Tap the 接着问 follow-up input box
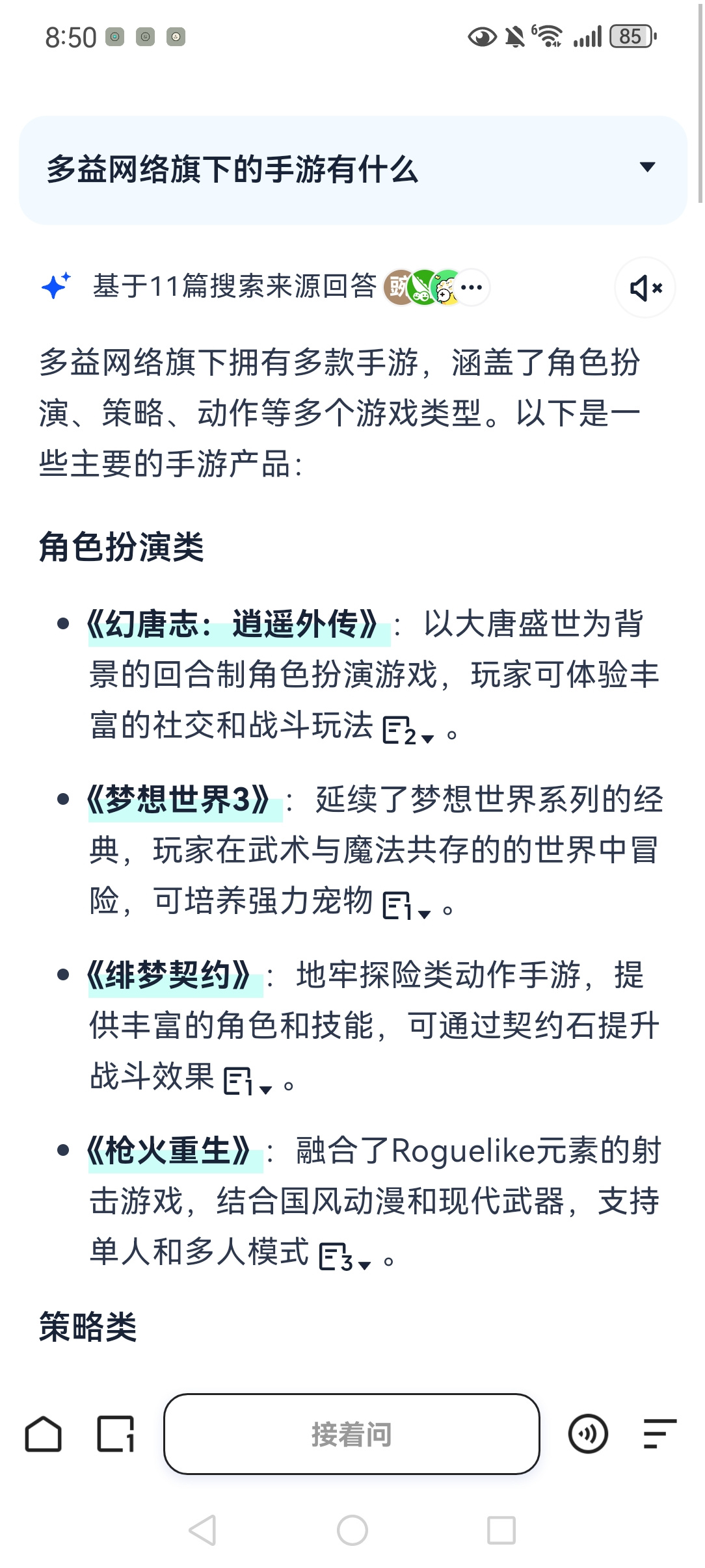The height and width of the screenshot is (1568, 705). [x=352, y=1433]
